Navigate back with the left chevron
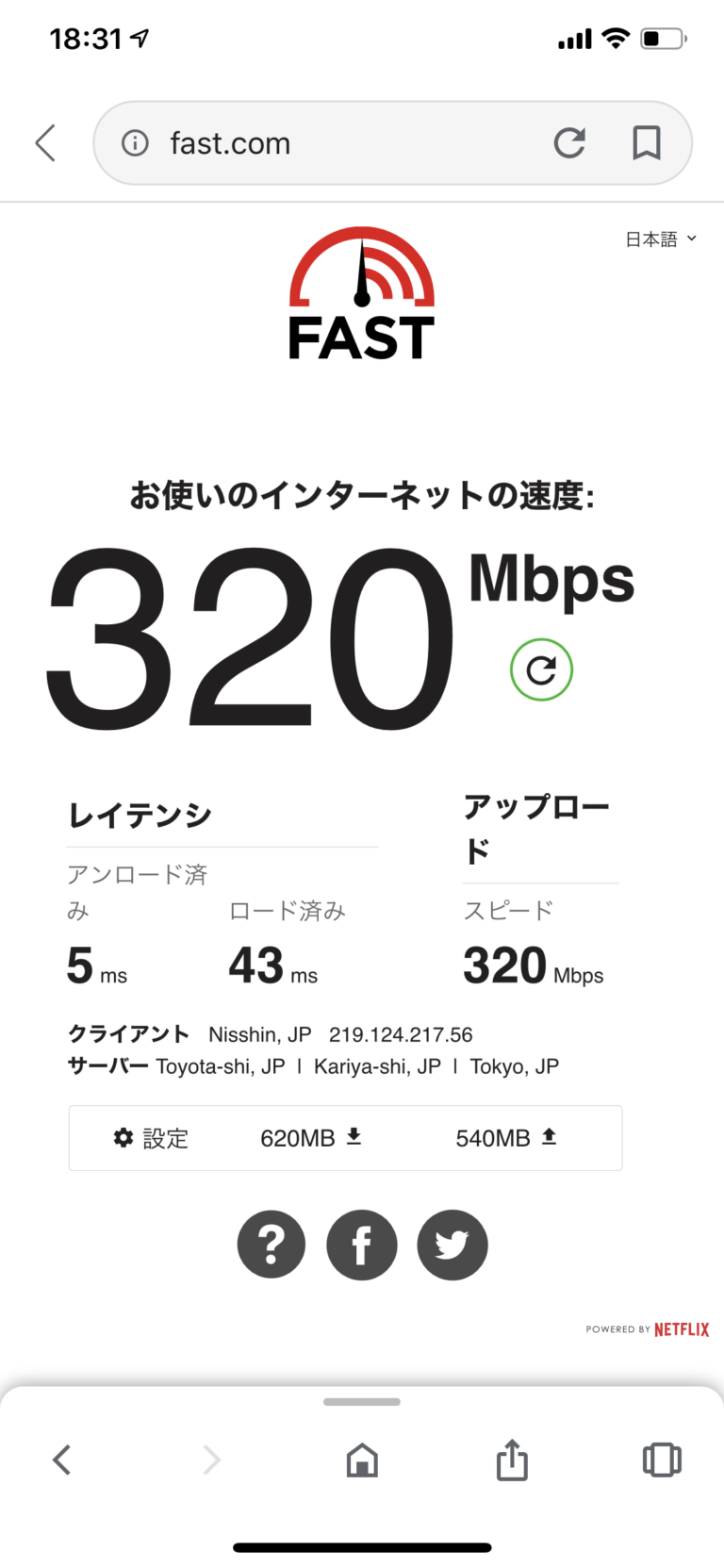Screen dimensions: 724x1568 [44, 142]
